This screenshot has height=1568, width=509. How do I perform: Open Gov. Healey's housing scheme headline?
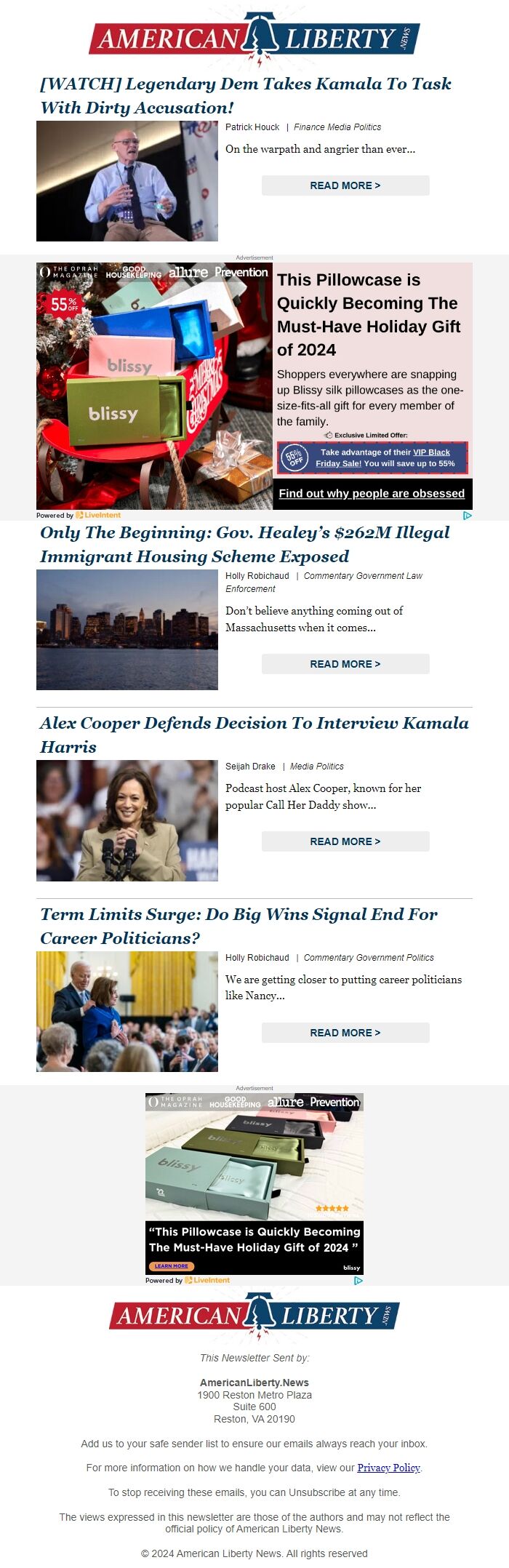pos(245,544)
